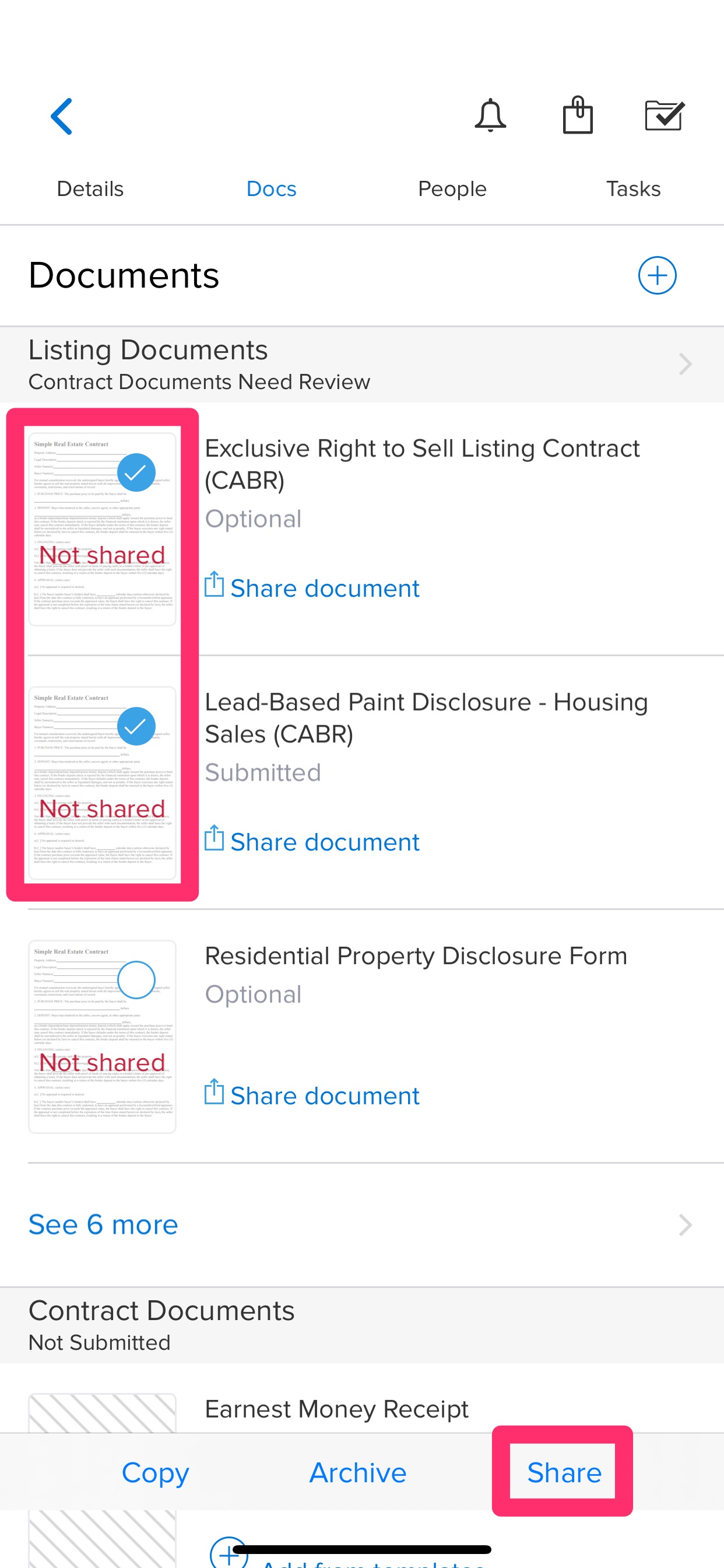Click the highlighted Share button
Viewport: 724px width, 1568px height.
563,1473
